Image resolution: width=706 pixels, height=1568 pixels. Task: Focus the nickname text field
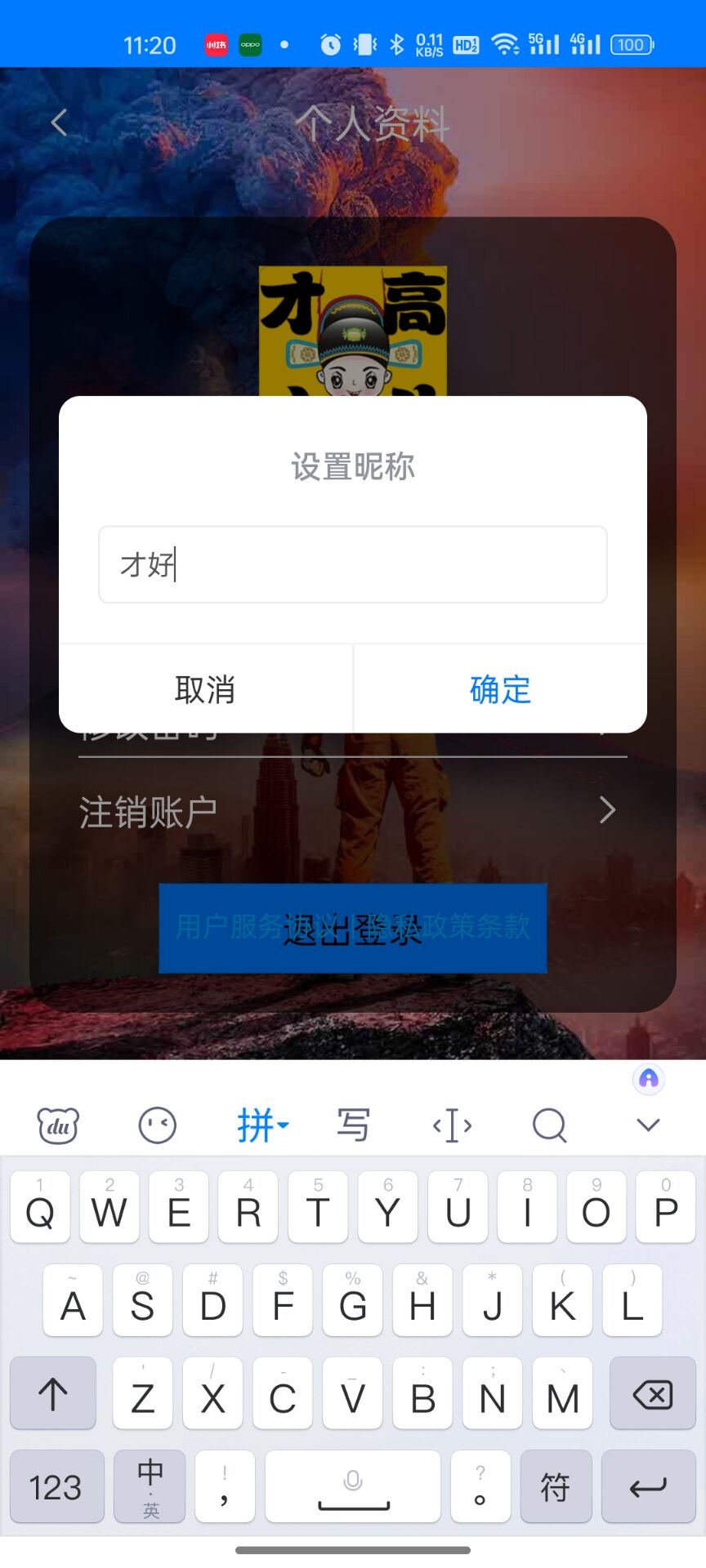pyautogui.click(x=352, y=564)
